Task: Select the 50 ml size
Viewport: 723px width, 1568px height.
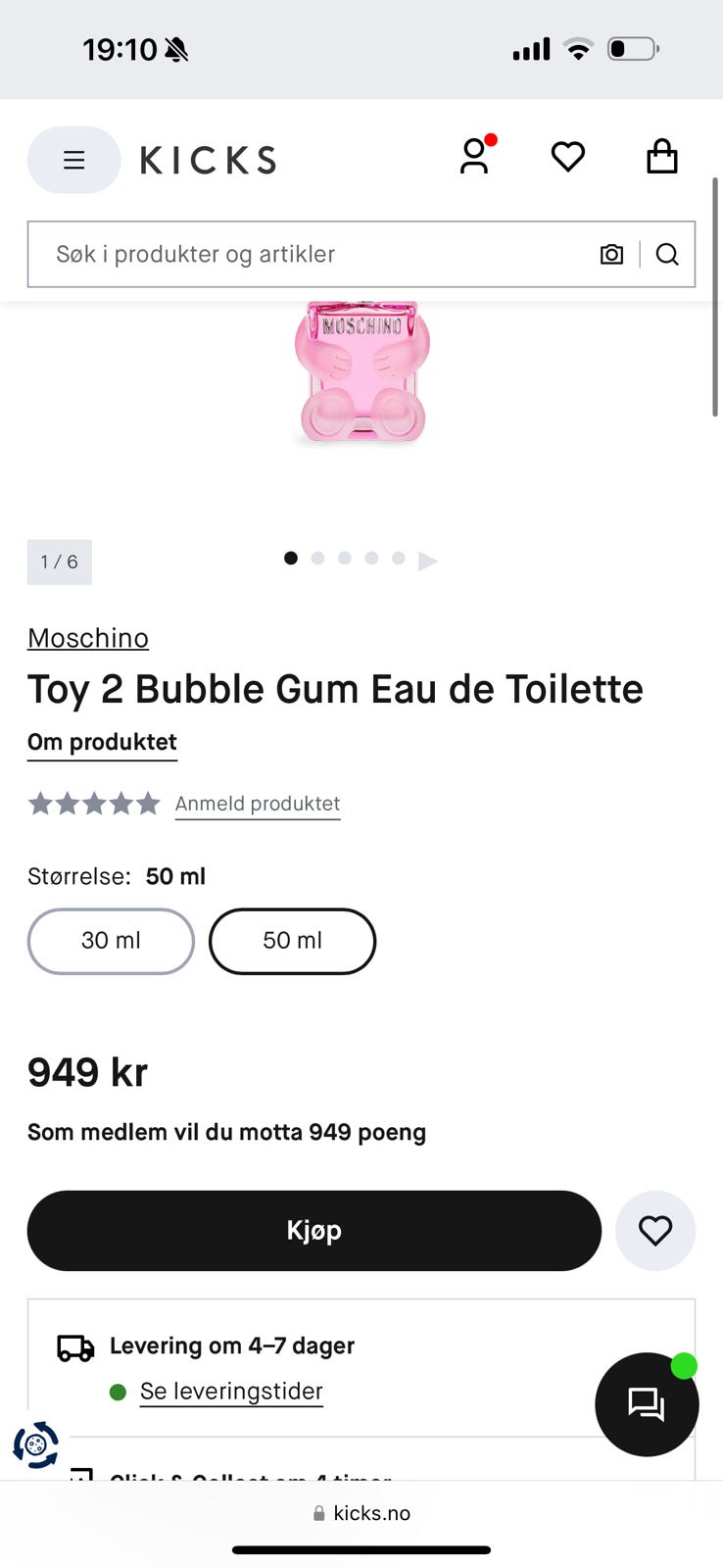Action: [292, 941]
